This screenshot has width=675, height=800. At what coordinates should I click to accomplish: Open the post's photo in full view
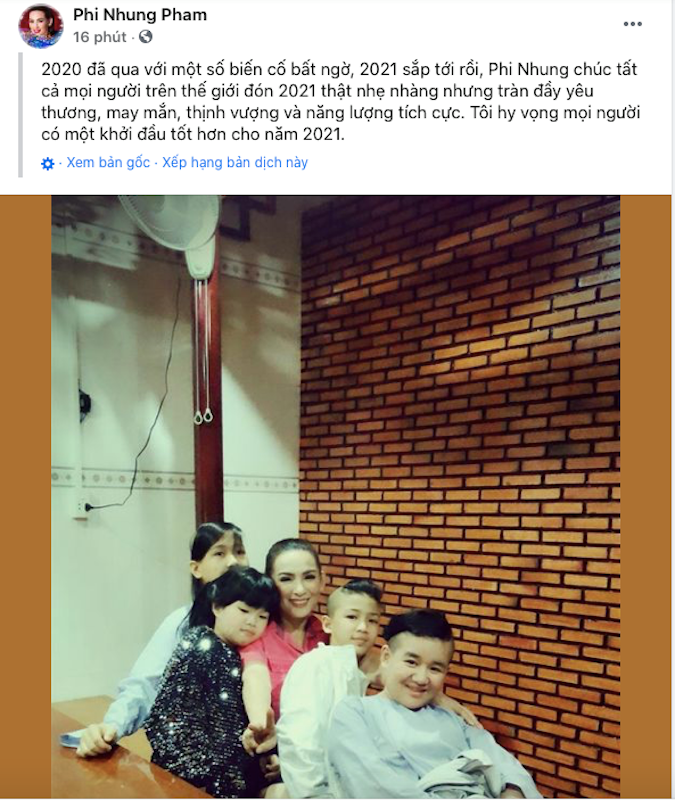point(336,497)
